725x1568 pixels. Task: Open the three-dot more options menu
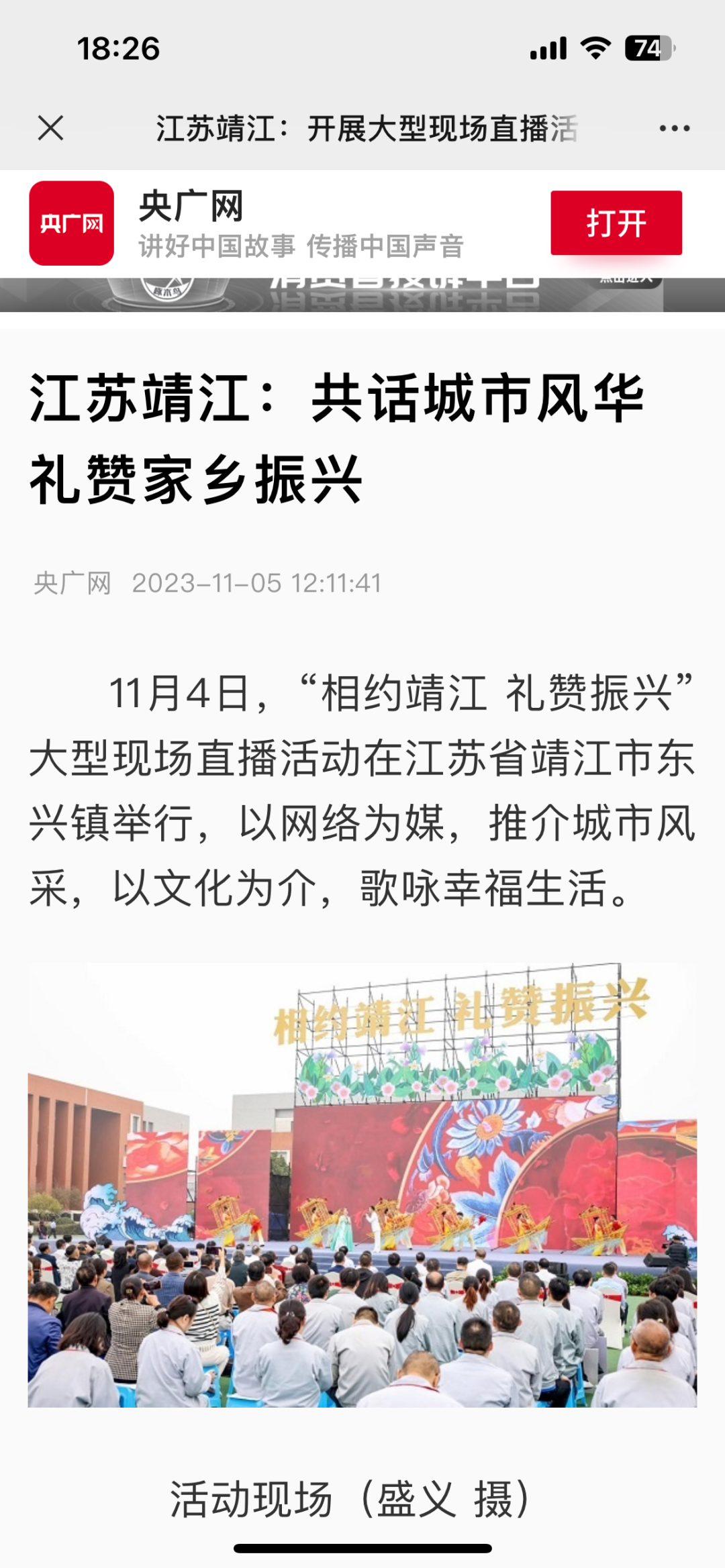tap(674, 128)
